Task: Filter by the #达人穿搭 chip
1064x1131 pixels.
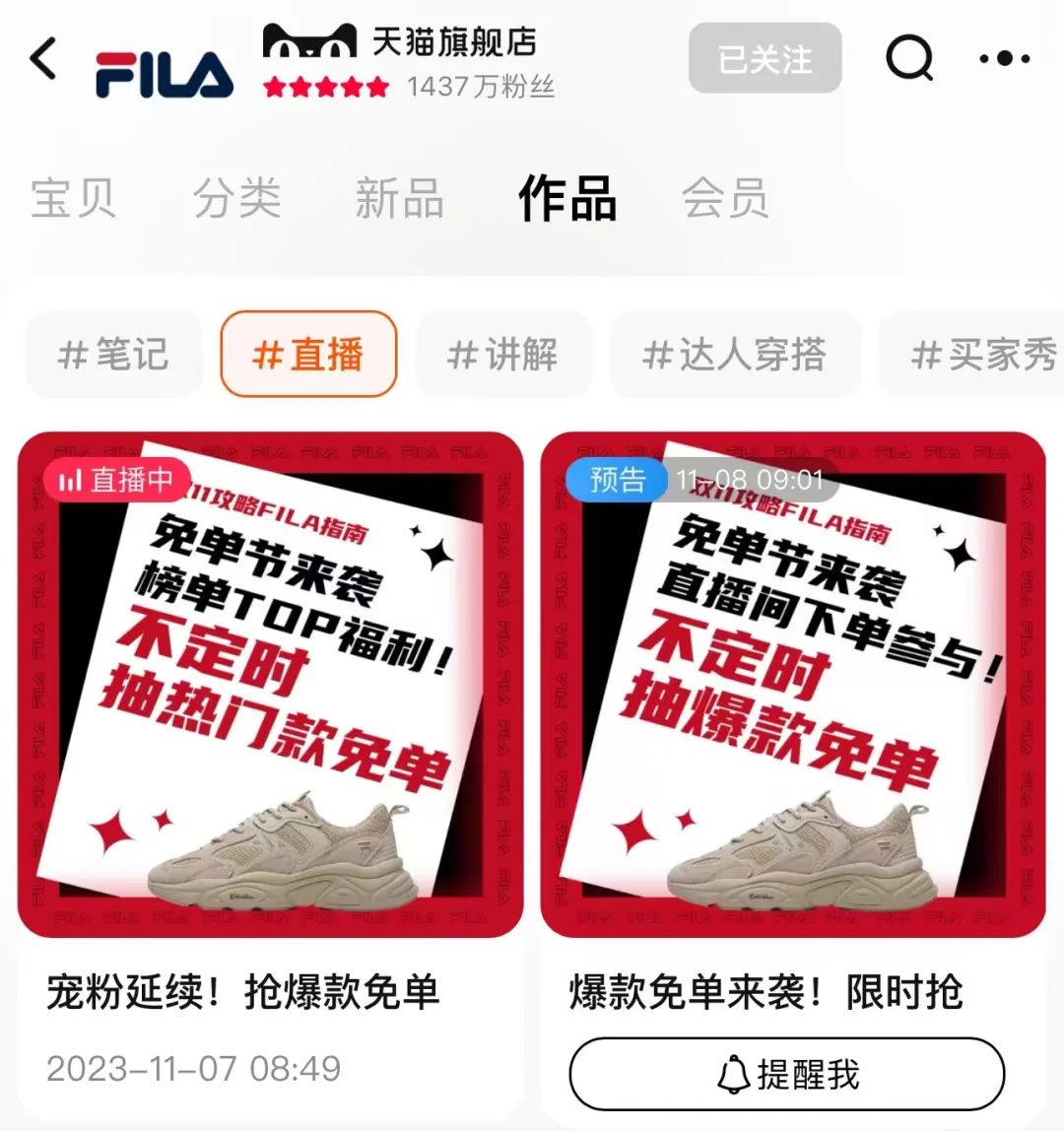Action: [x=734, y=355]
